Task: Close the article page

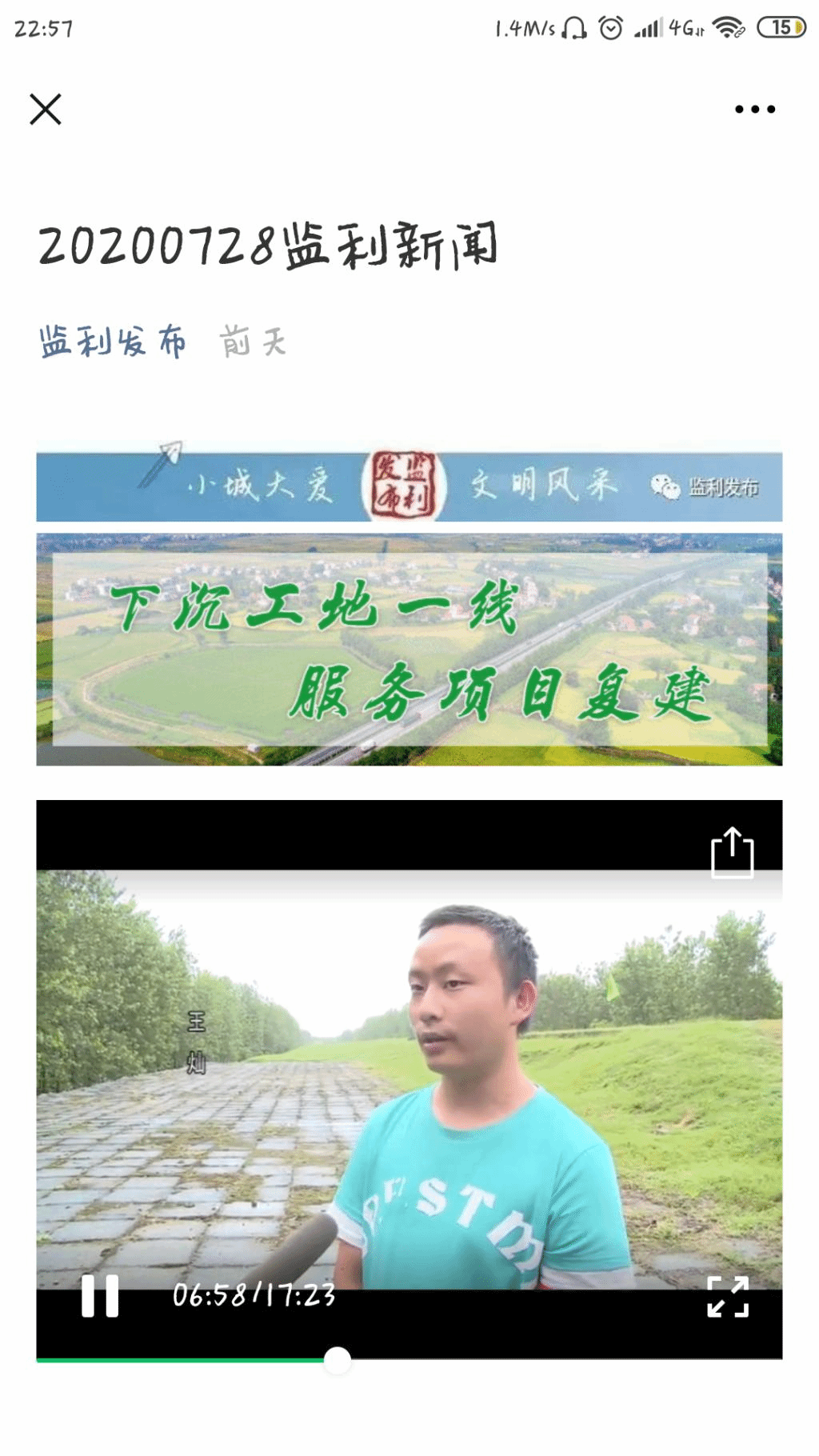Action: (x=46, y=110)
